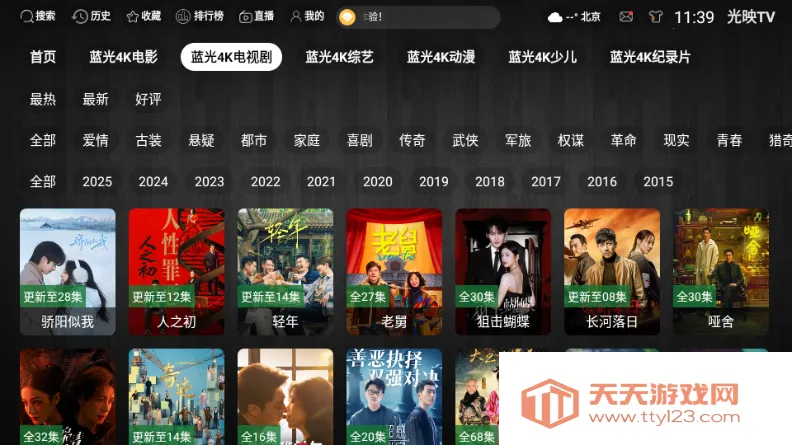Image resolution: width=792 pixels, height=445 pixels.
Task: Switch to 蓝光4K电影 tab
Action: click(x=123, y=57)
